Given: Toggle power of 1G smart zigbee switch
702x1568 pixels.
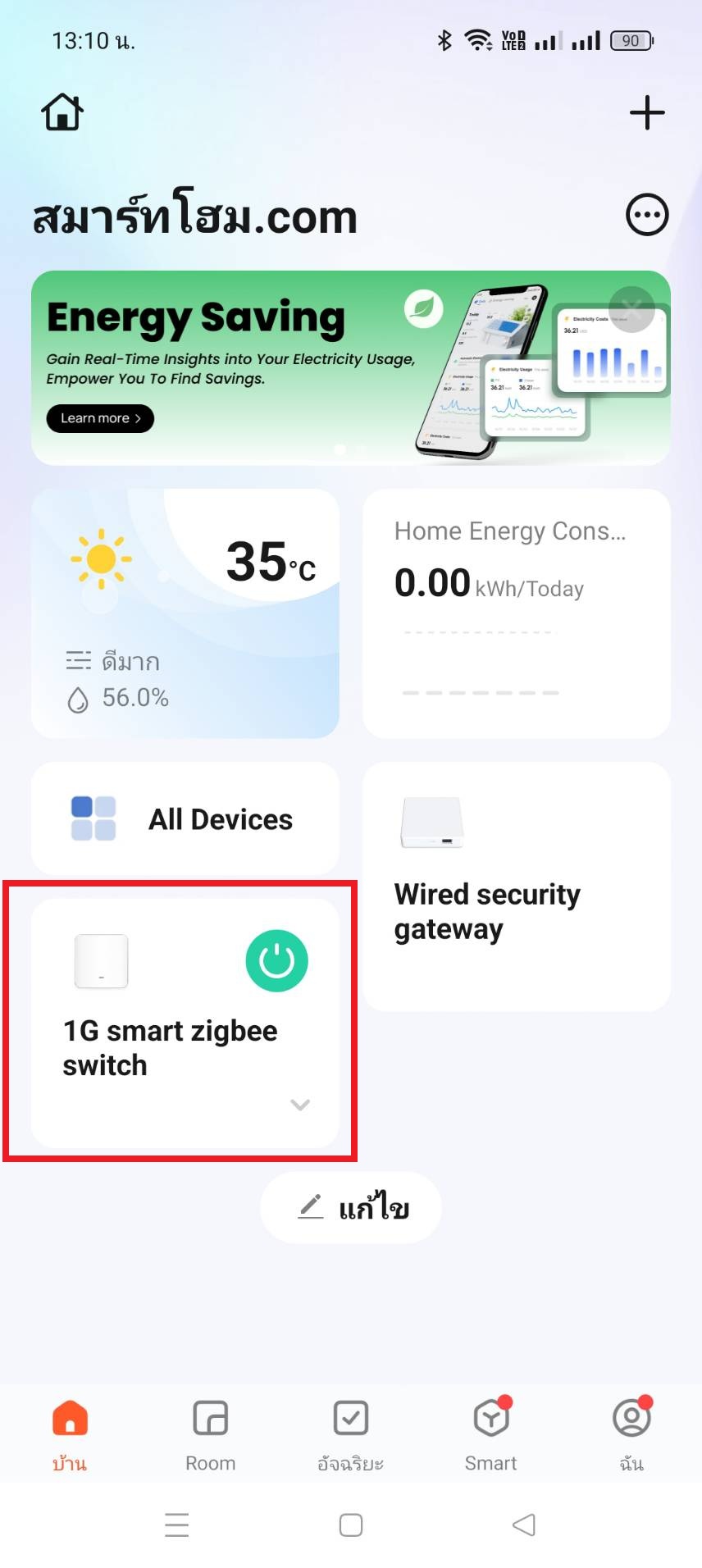Looking at the screenshot, I should click(276, 960).
